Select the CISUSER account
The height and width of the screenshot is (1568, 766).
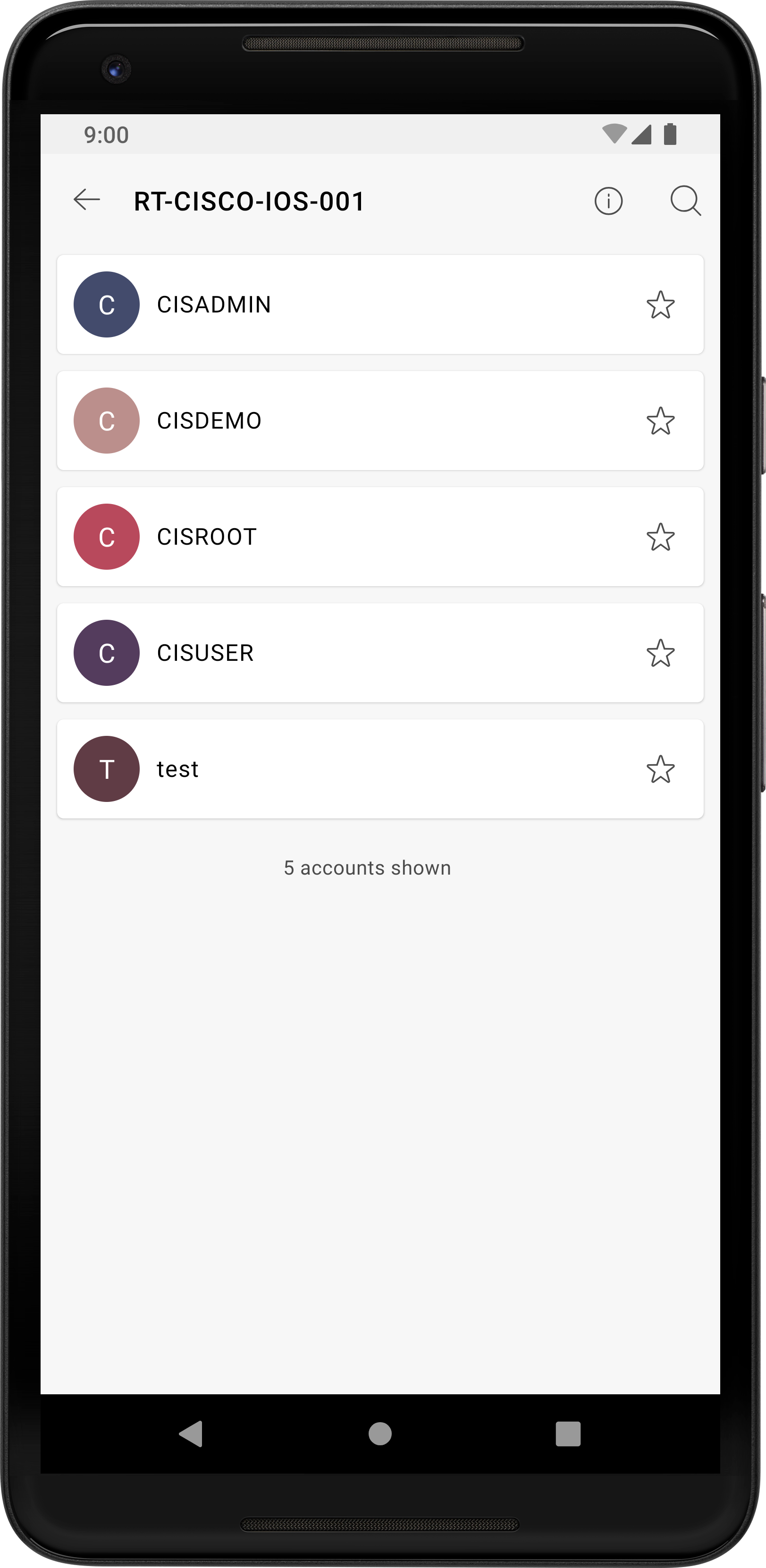tap(341, 653)
